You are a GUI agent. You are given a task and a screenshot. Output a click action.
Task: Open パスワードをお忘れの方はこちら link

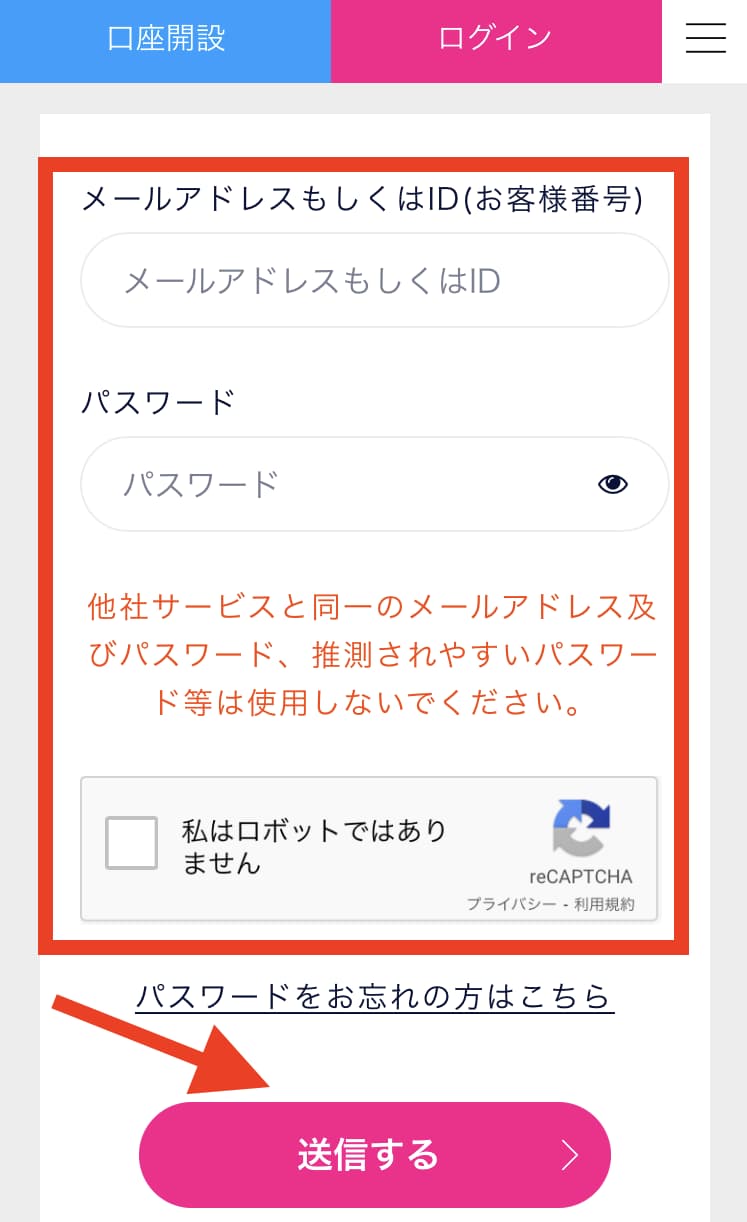pos(374,996)
